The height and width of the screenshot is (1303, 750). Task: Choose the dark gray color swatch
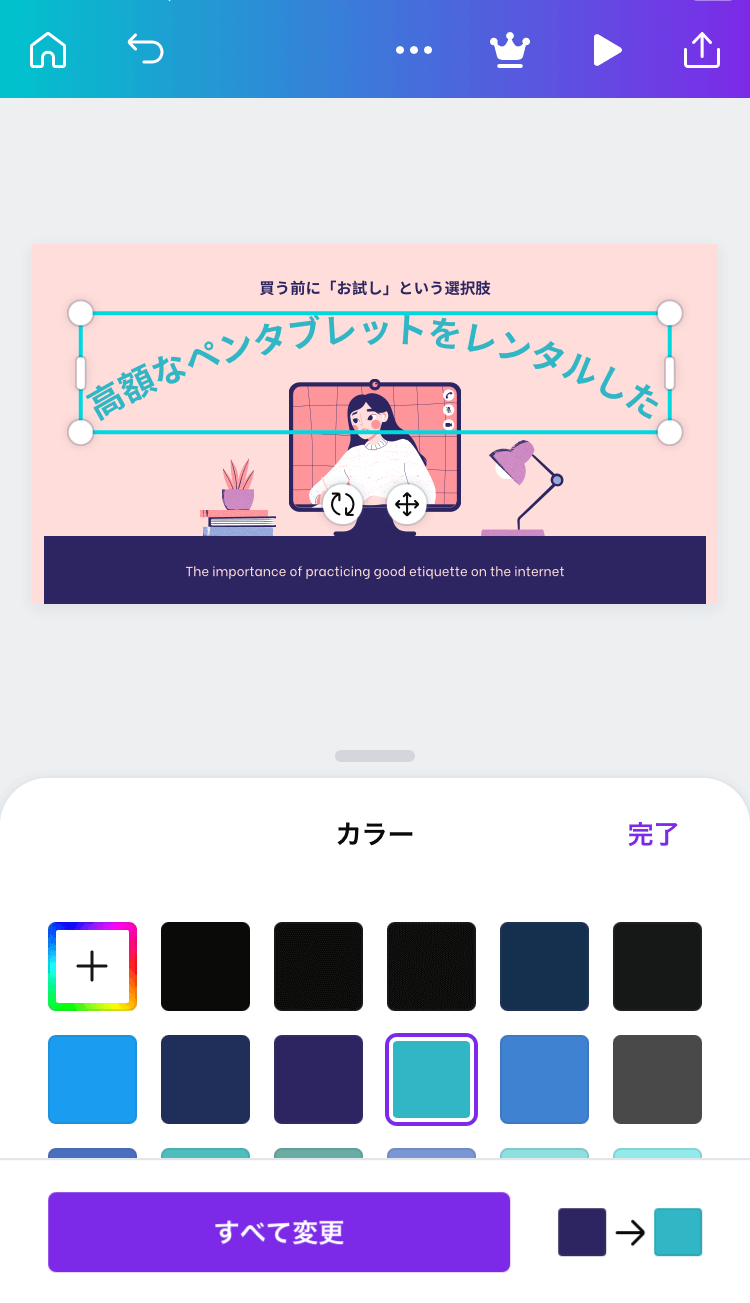click(657, 1079)
